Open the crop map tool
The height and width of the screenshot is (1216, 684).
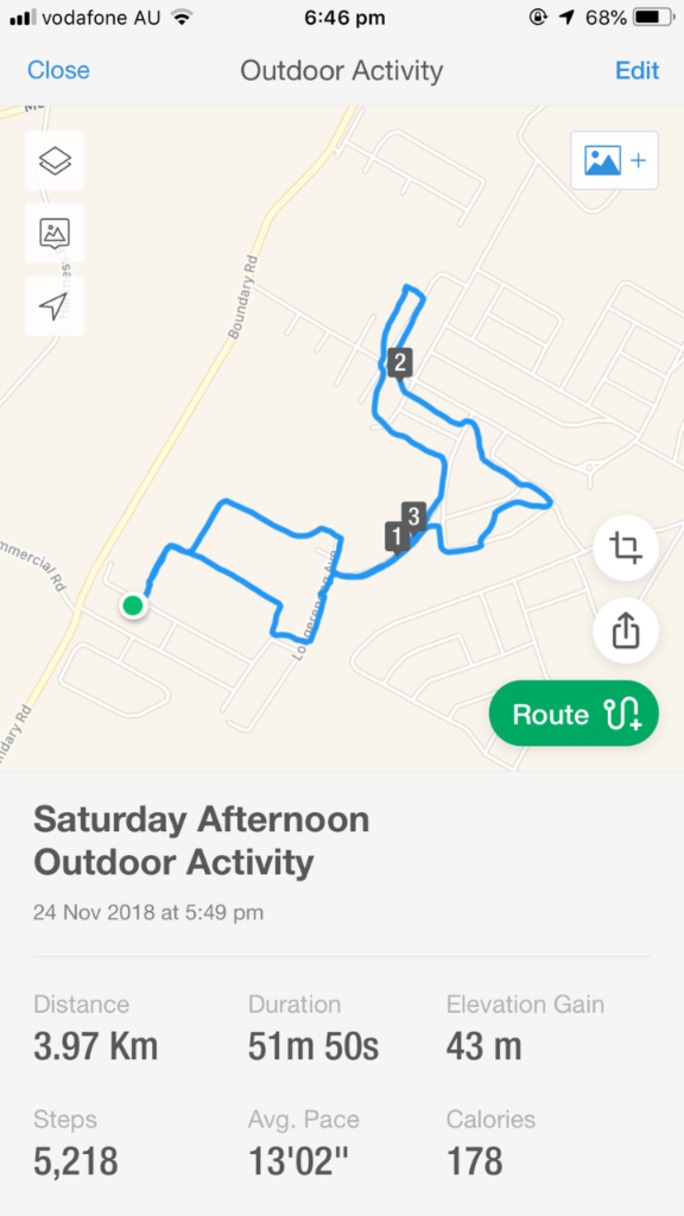626,548
